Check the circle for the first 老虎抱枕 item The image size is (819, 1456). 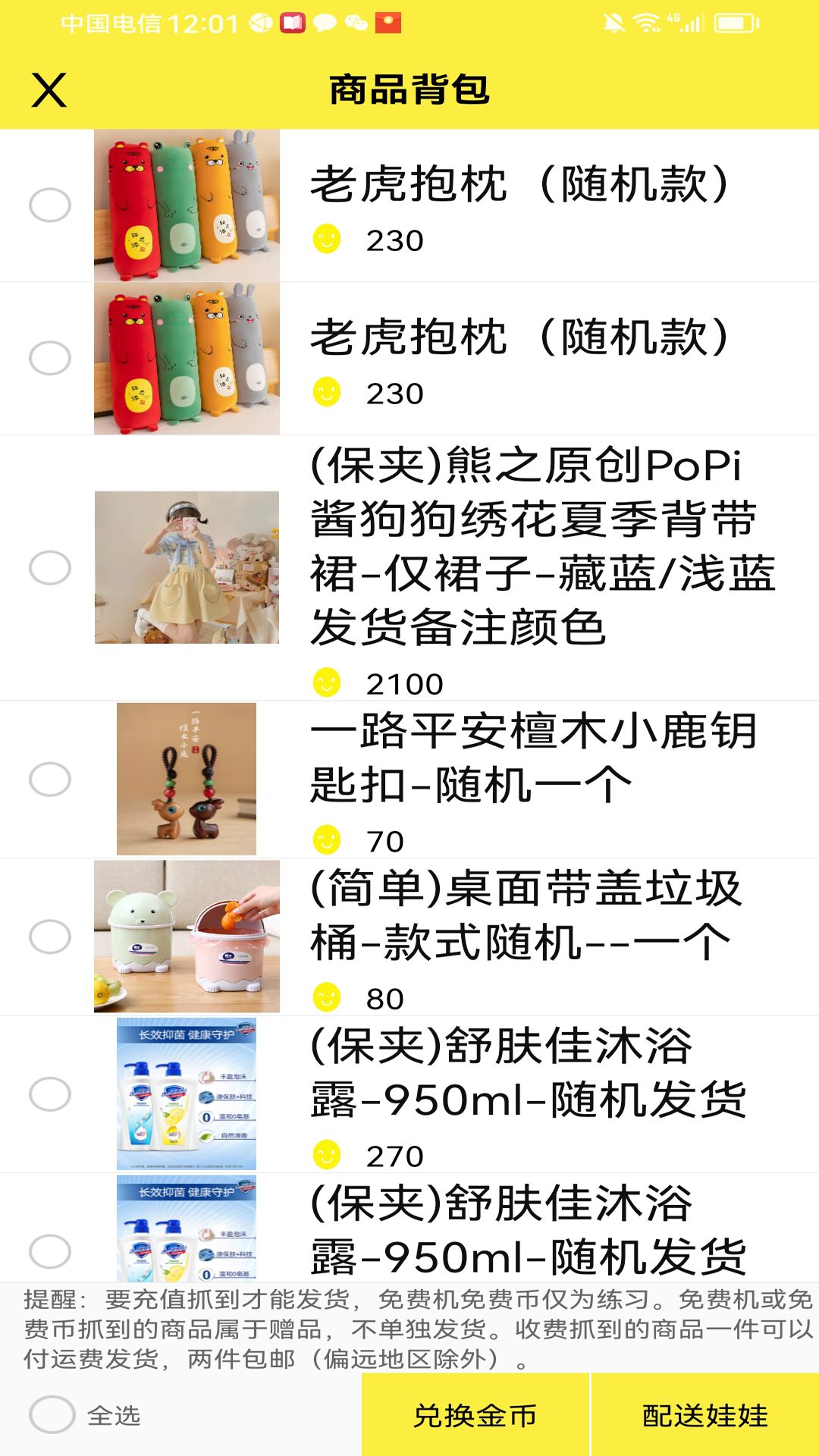coord(51,205)
